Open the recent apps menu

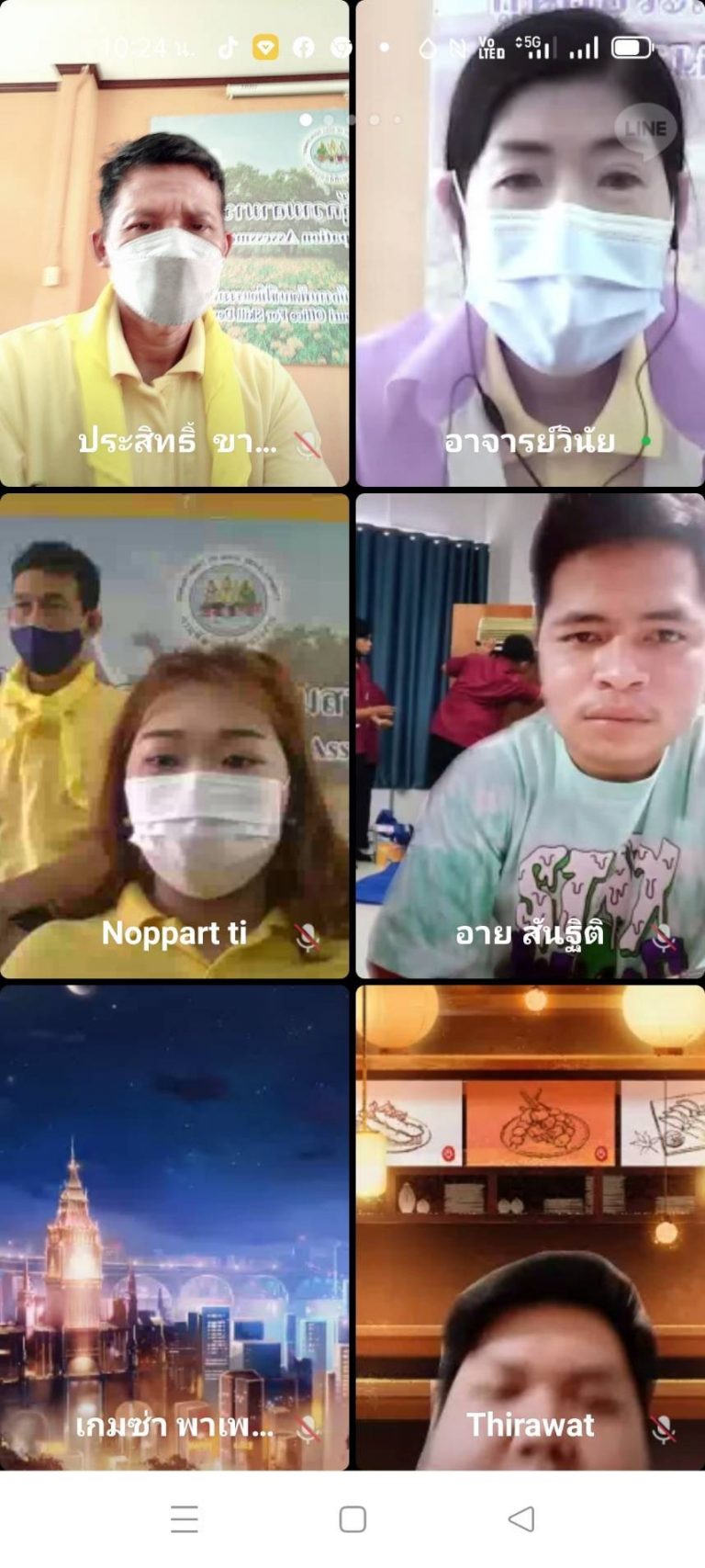185,1518
